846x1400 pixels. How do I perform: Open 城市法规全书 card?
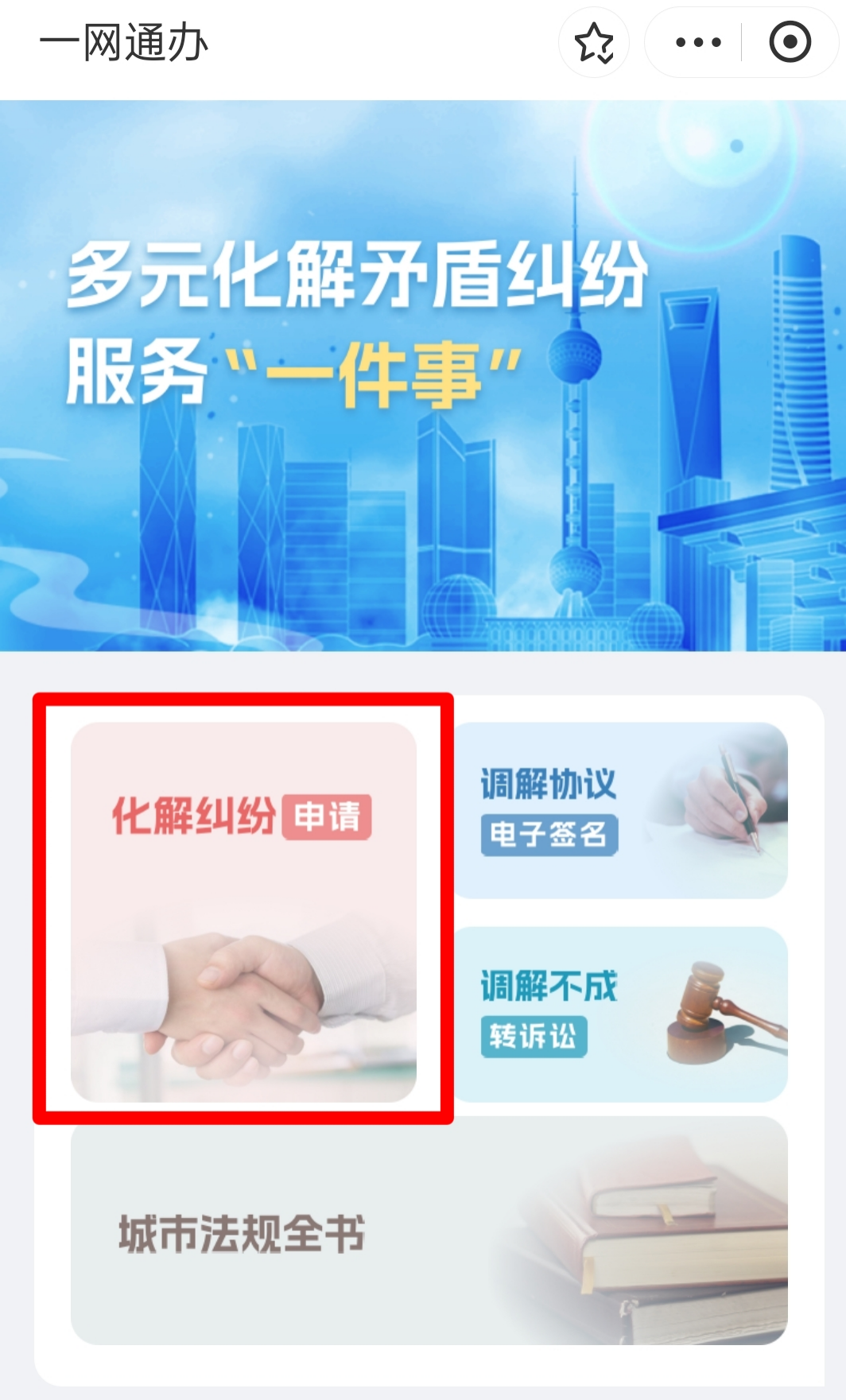(429, 1231)
